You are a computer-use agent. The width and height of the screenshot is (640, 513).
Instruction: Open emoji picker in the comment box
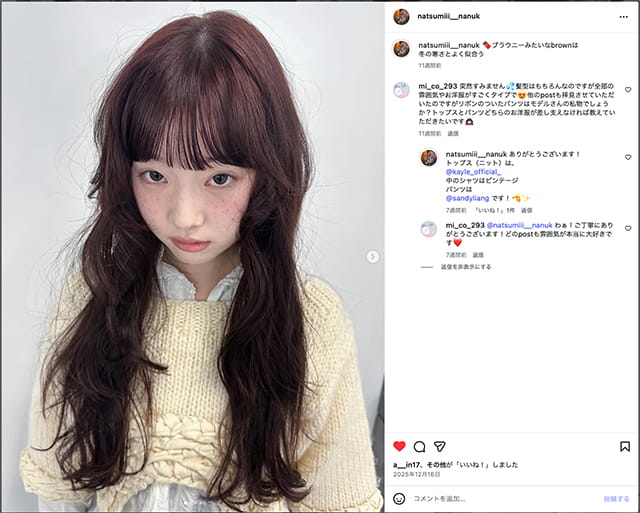click(399, 498)
